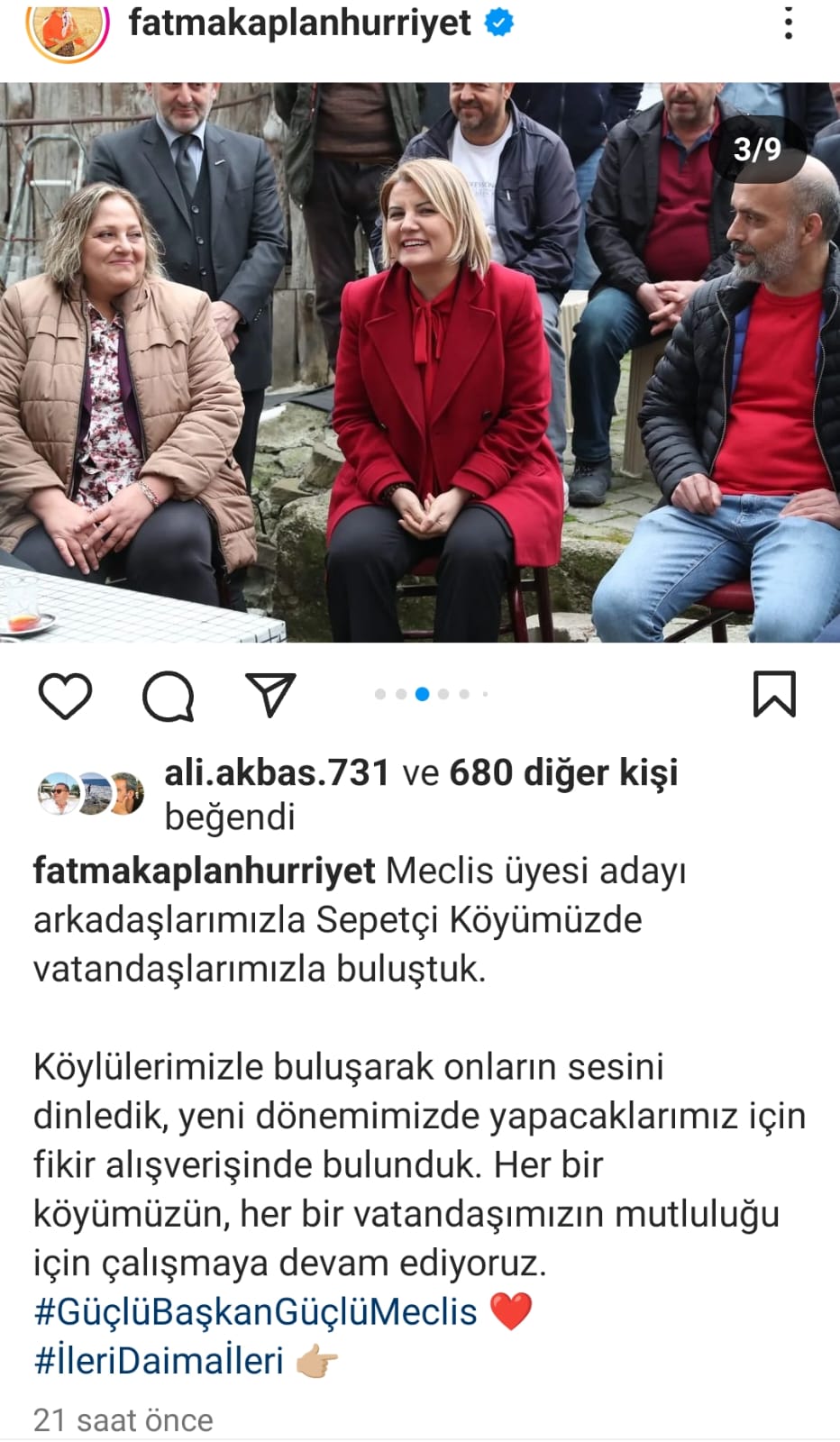840x1442 pixels.
Task: Open the three-dot overflow menu
Action: pyautogui.click(x=789, y=24)
